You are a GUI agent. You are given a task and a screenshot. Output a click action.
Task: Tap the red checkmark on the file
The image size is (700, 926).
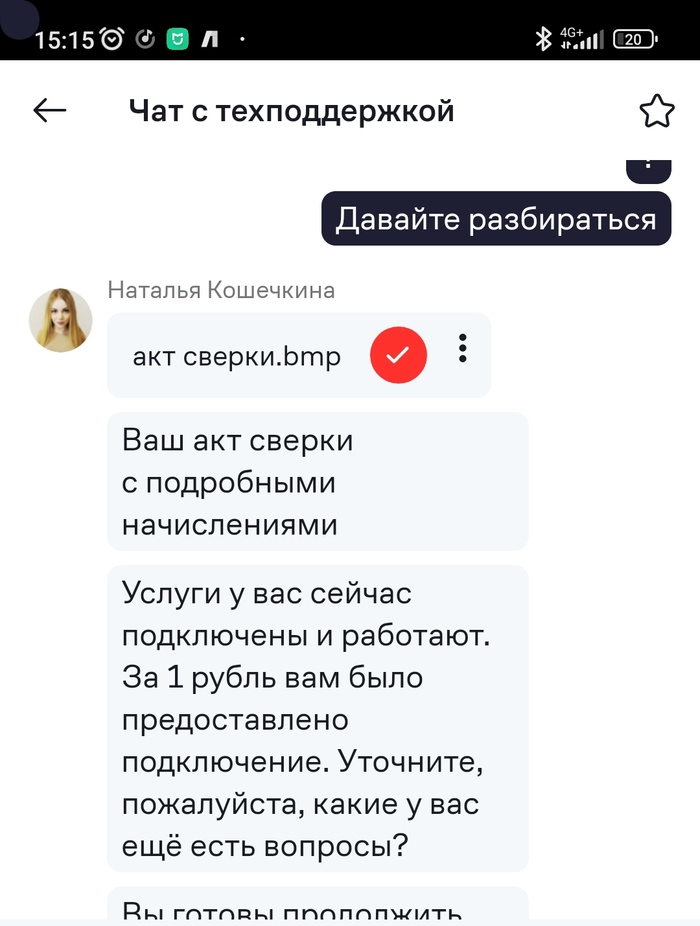tap(398, 355)
